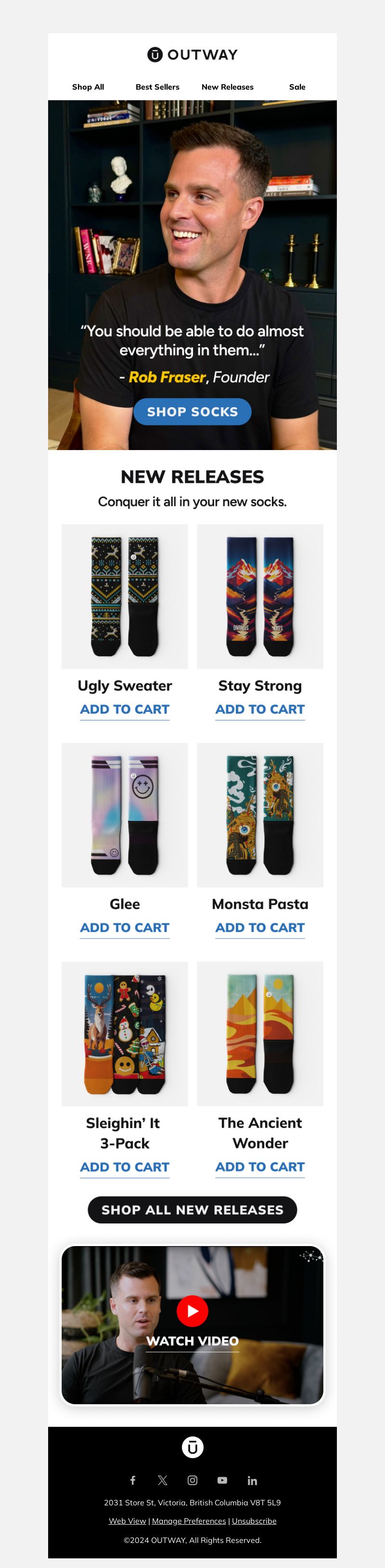Add Ugly Sweater socks to cart
This screenshot has height=1568, width=385.
point(125,709)
